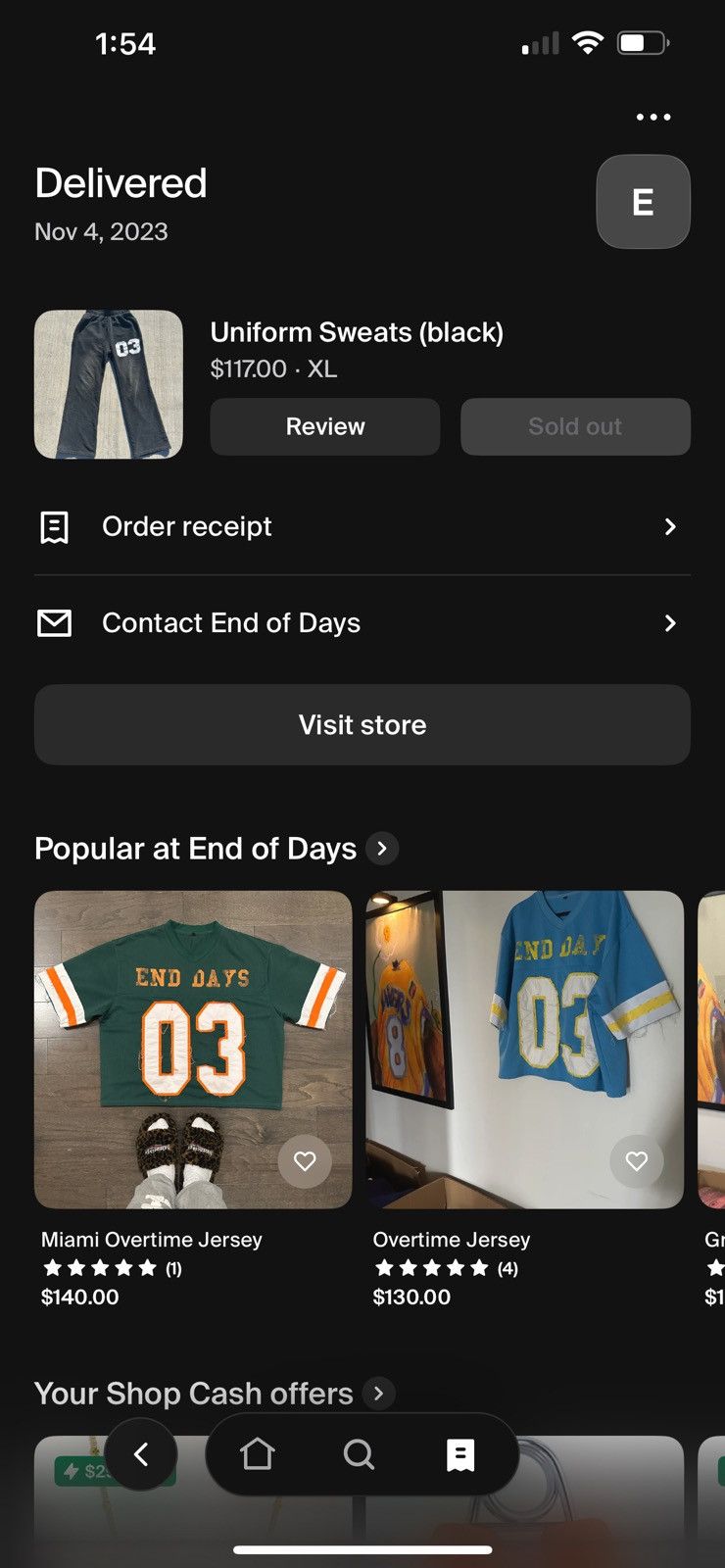Favorite the $130 Overtime Jersey
This screenshot has width=725, height=1568.
[x=637, y=1161]
